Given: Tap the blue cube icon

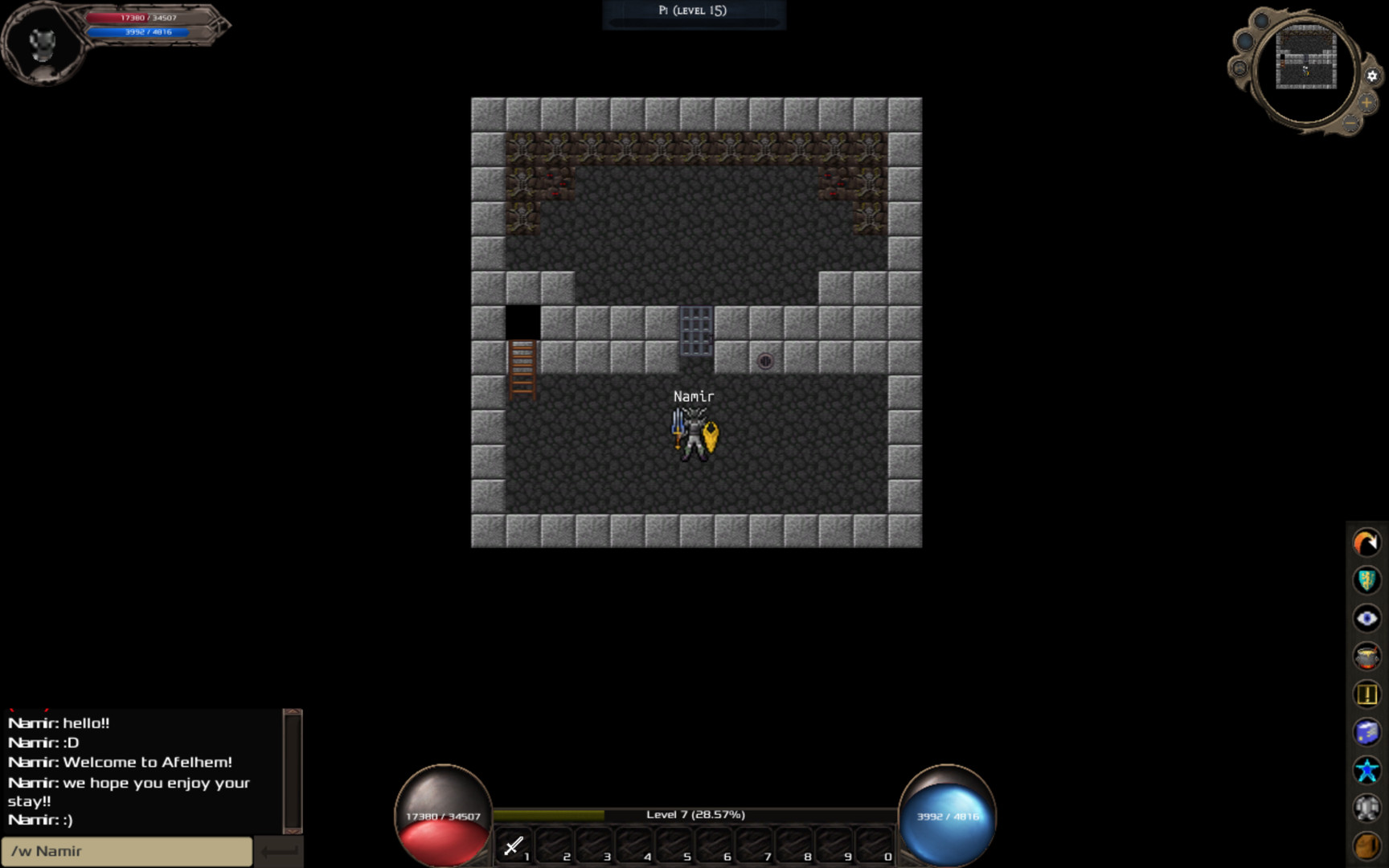Looking at the screenshot, I should point(1366,732).
